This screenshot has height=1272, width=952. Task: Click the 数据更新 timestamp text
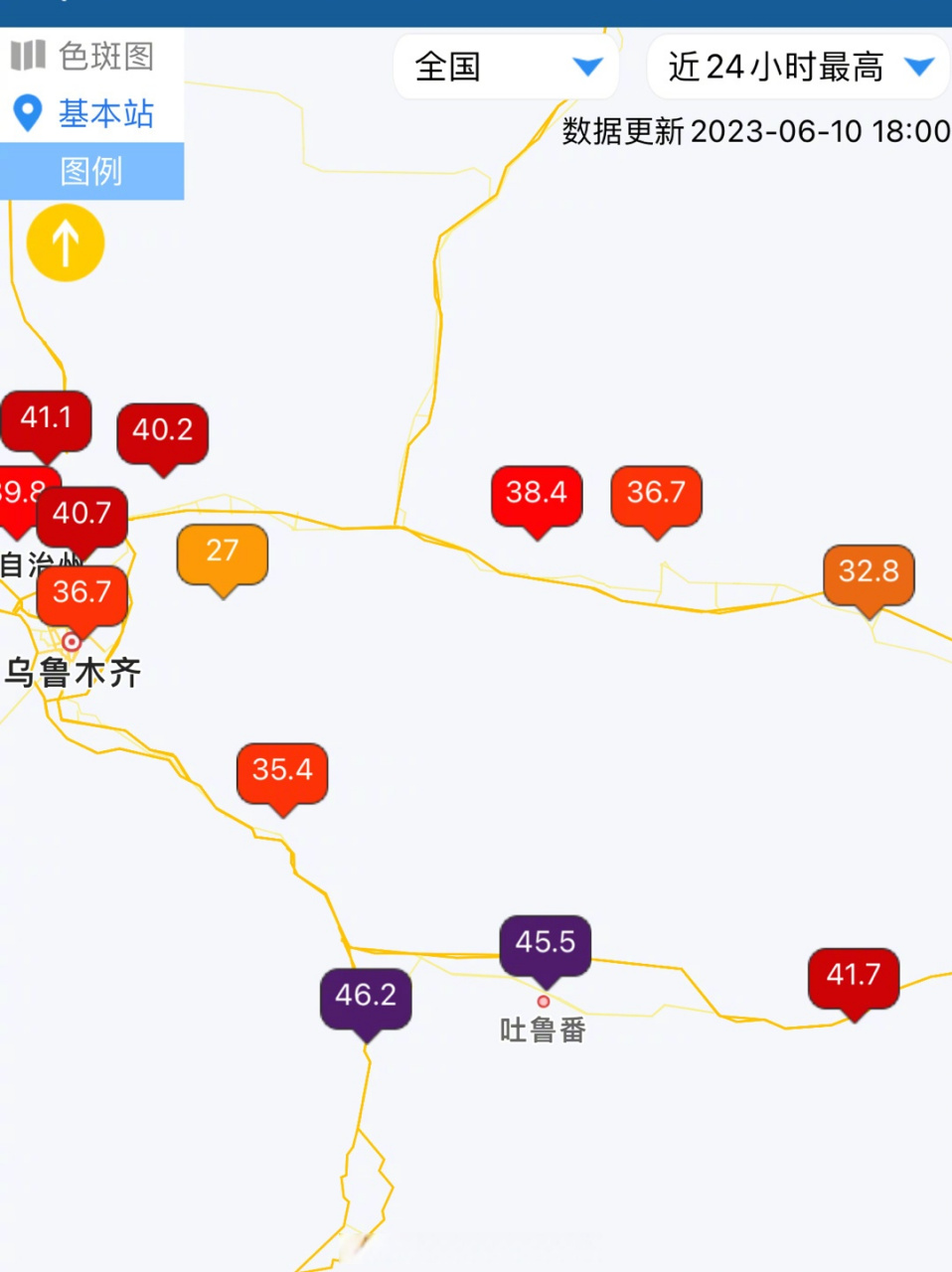click(x=753, y=132)
